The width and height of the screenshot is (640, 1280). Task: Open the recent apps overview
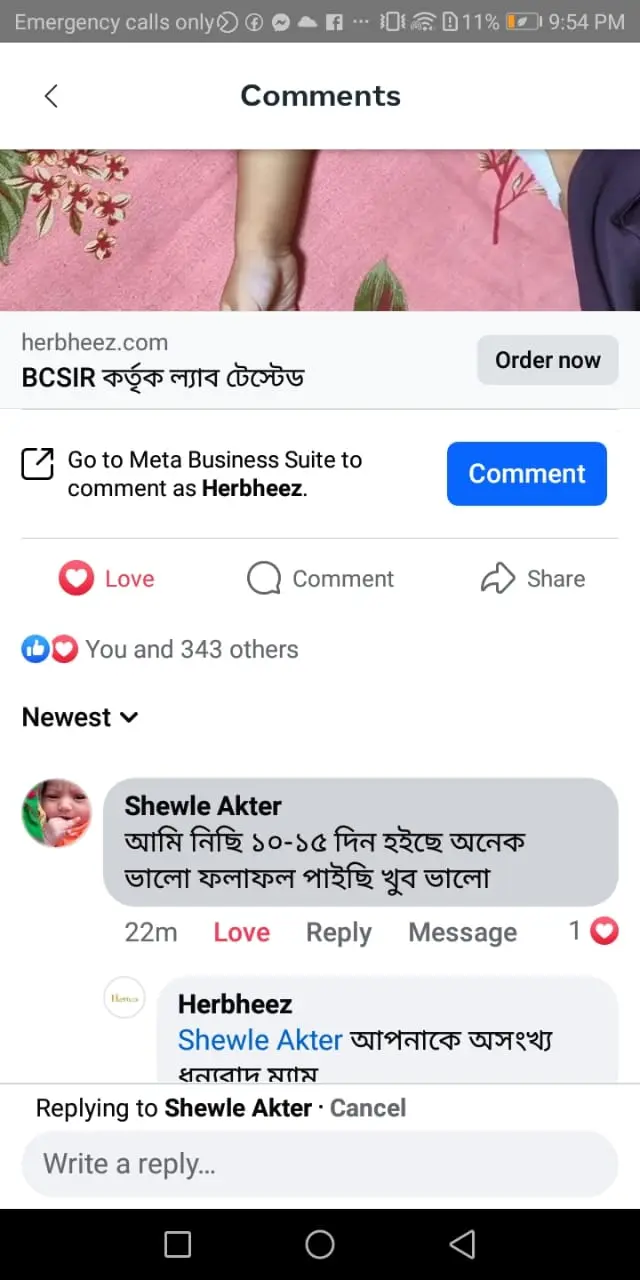click(x=177, y=1244)
